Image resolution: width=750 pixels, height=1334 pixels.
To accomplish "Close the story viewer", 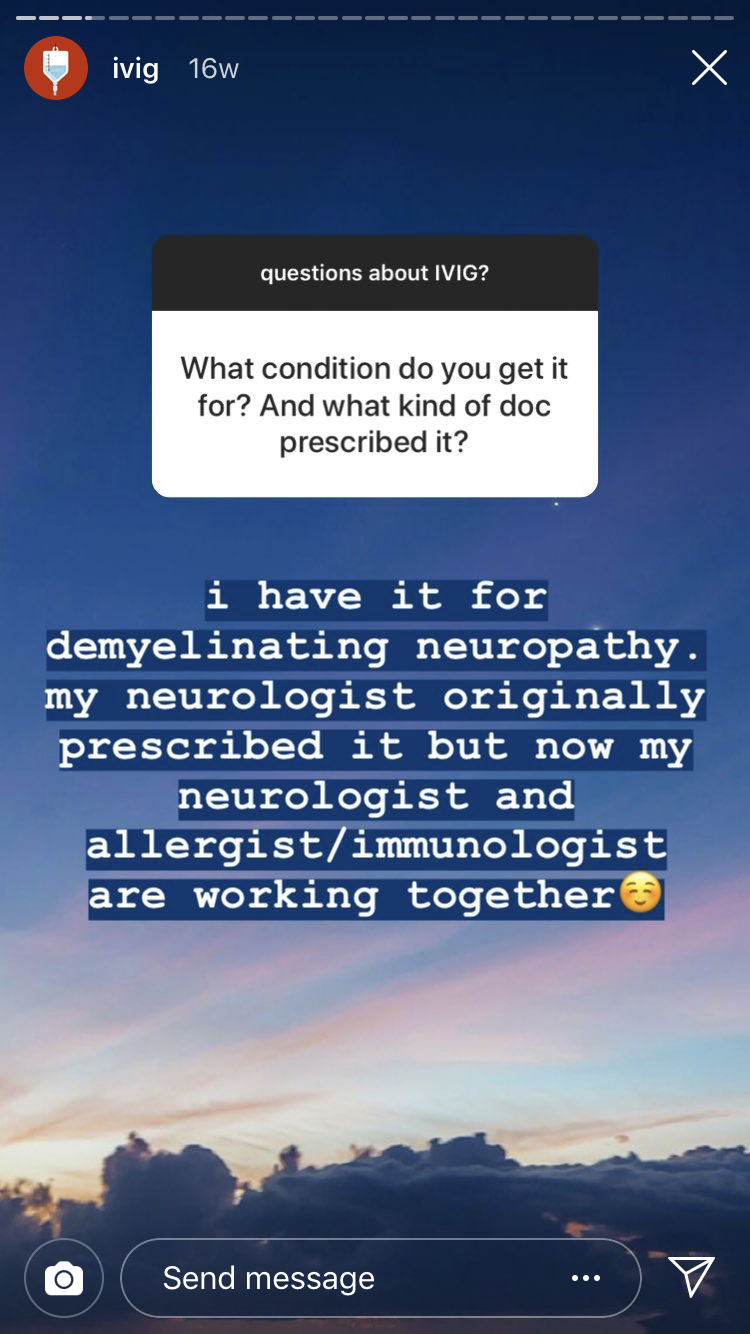I will coord(709,68).
